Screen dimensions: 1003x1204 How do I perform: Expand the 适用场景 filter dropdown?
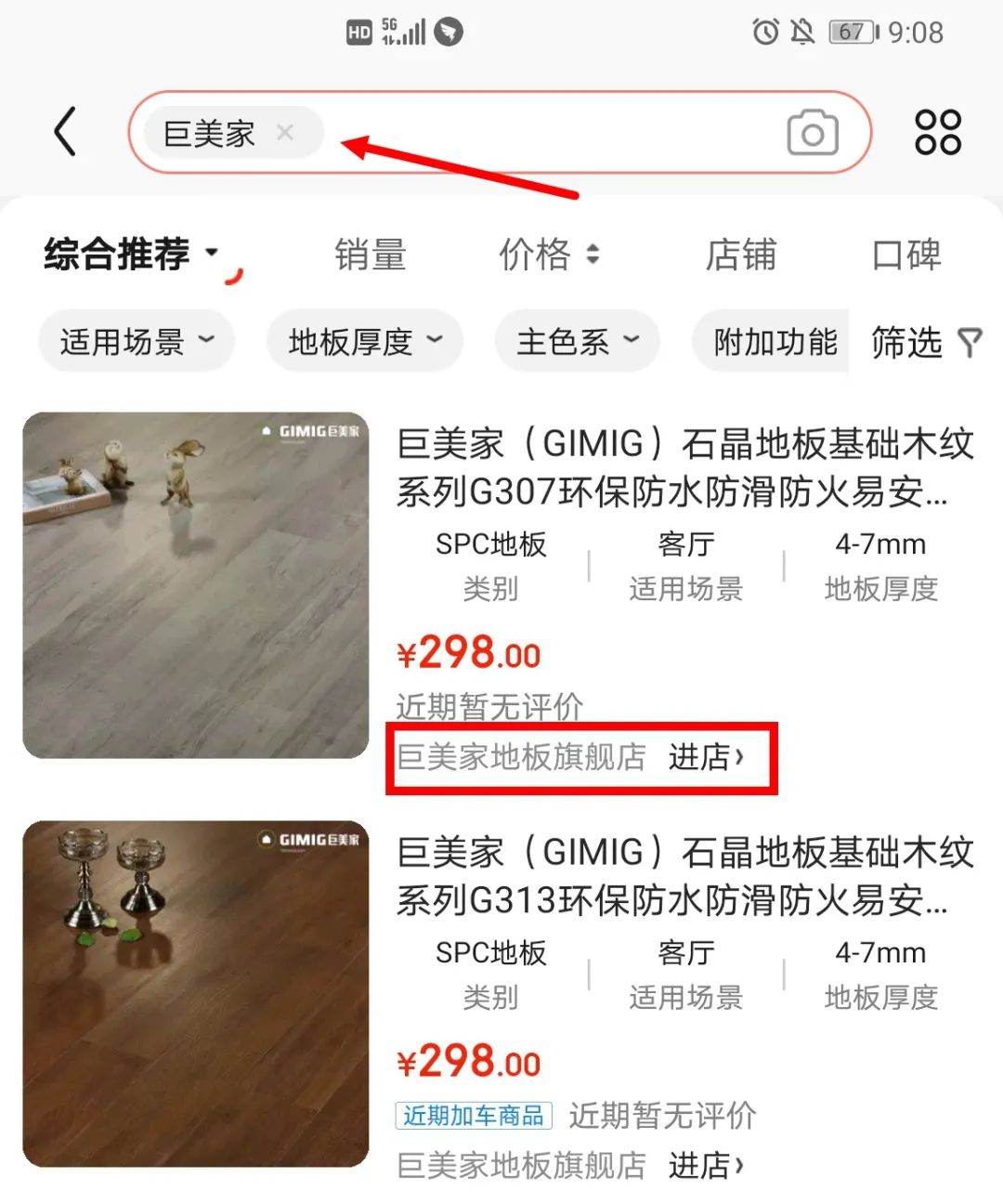point(136,341)
